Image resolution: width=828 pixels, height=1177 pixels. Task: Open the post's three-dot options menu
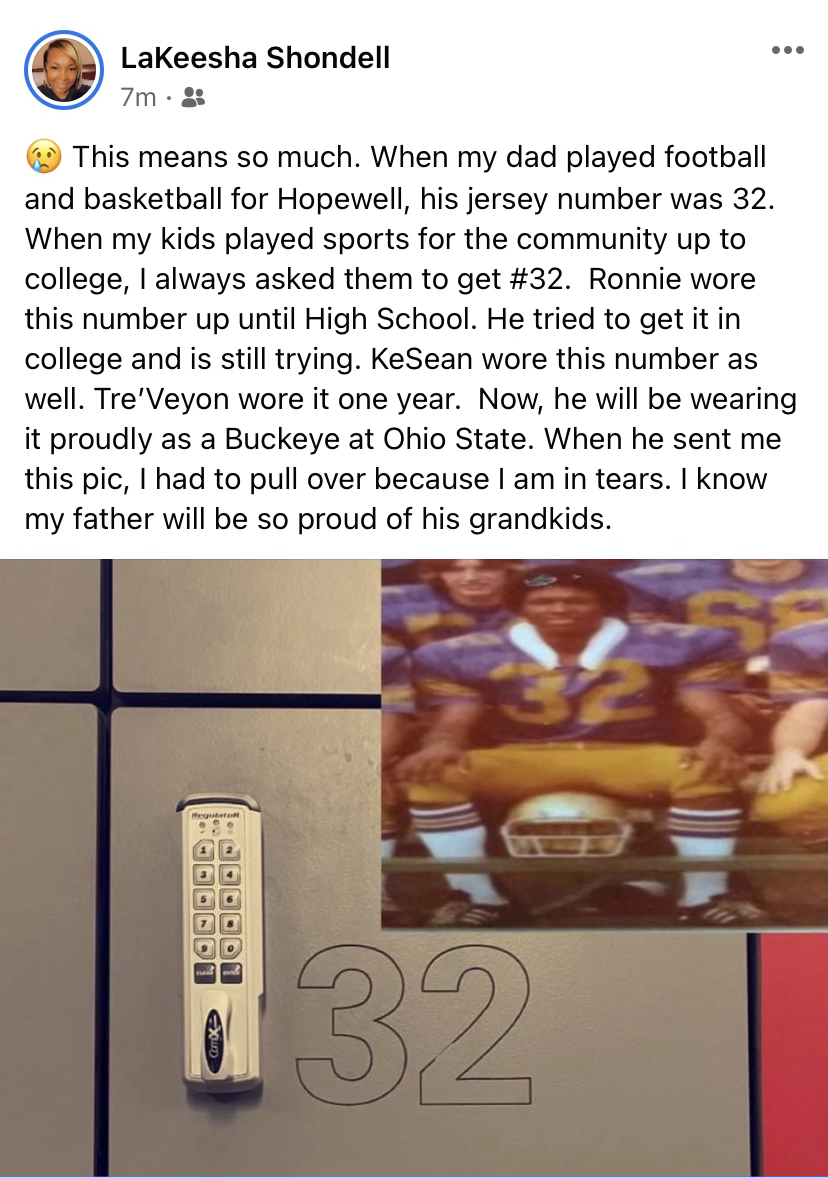(787, 51)
